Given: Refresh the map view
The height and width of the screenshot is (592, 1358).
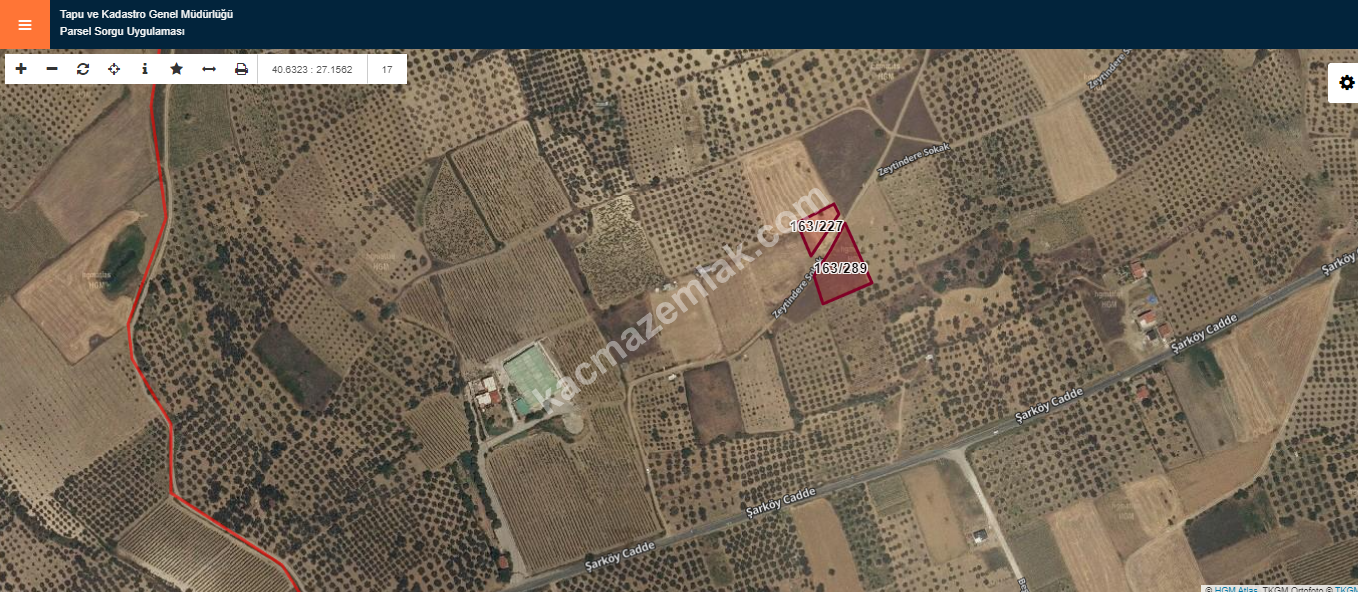Looking at the screenshot, I should [83, 69].
